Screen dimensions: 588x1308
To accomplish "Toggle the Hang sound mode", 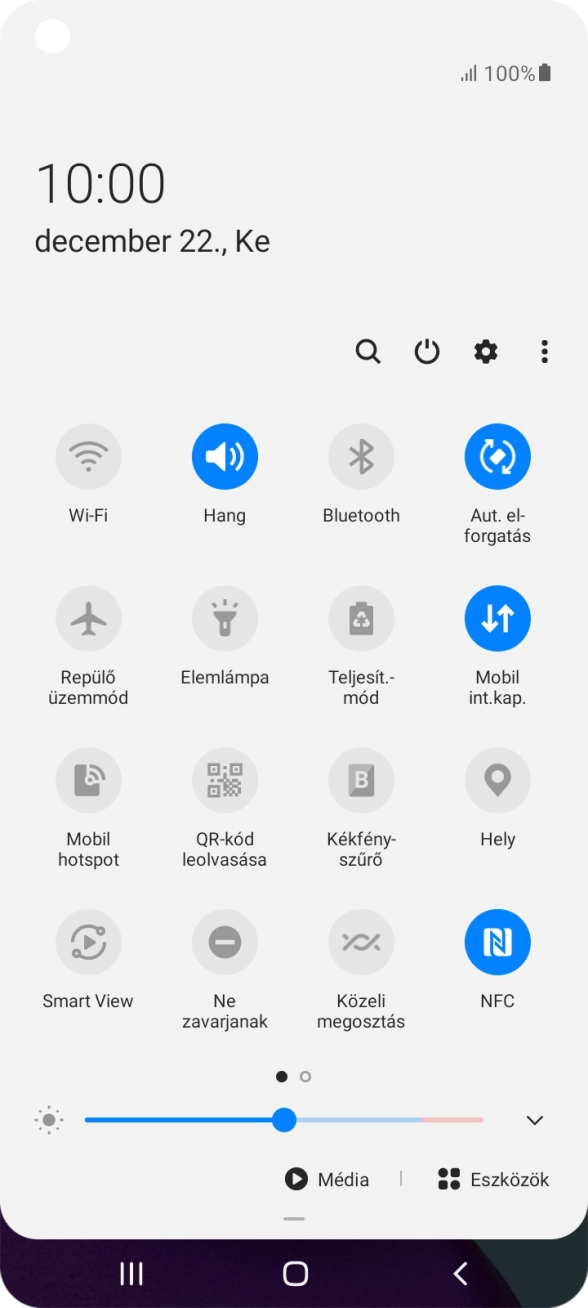I will click(x=225, y=457).
